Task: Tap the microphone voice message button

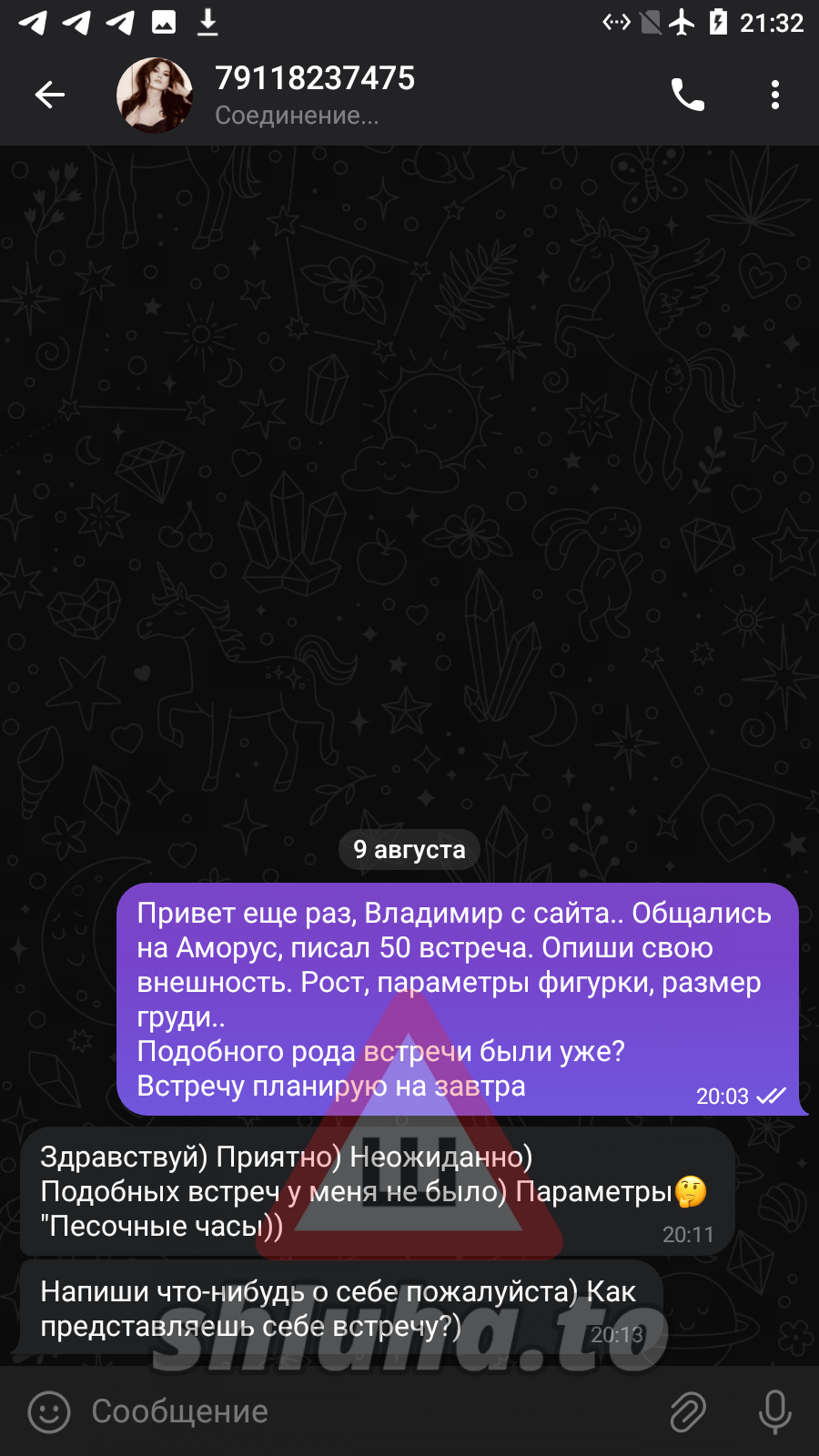Action: coord(774,1411)
